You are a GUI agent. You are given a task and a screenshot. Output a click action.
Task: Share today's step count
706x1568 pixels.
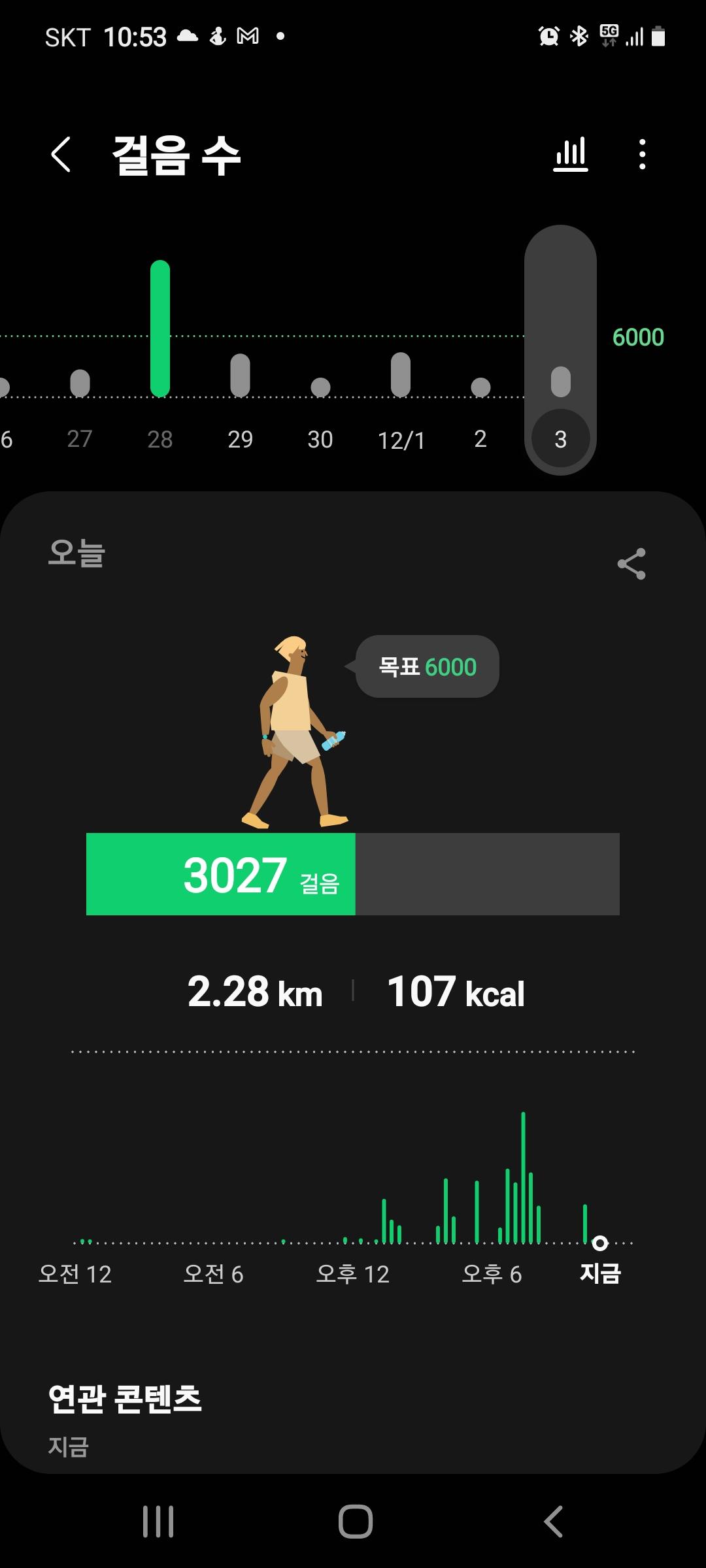click(x=631, y=564)
